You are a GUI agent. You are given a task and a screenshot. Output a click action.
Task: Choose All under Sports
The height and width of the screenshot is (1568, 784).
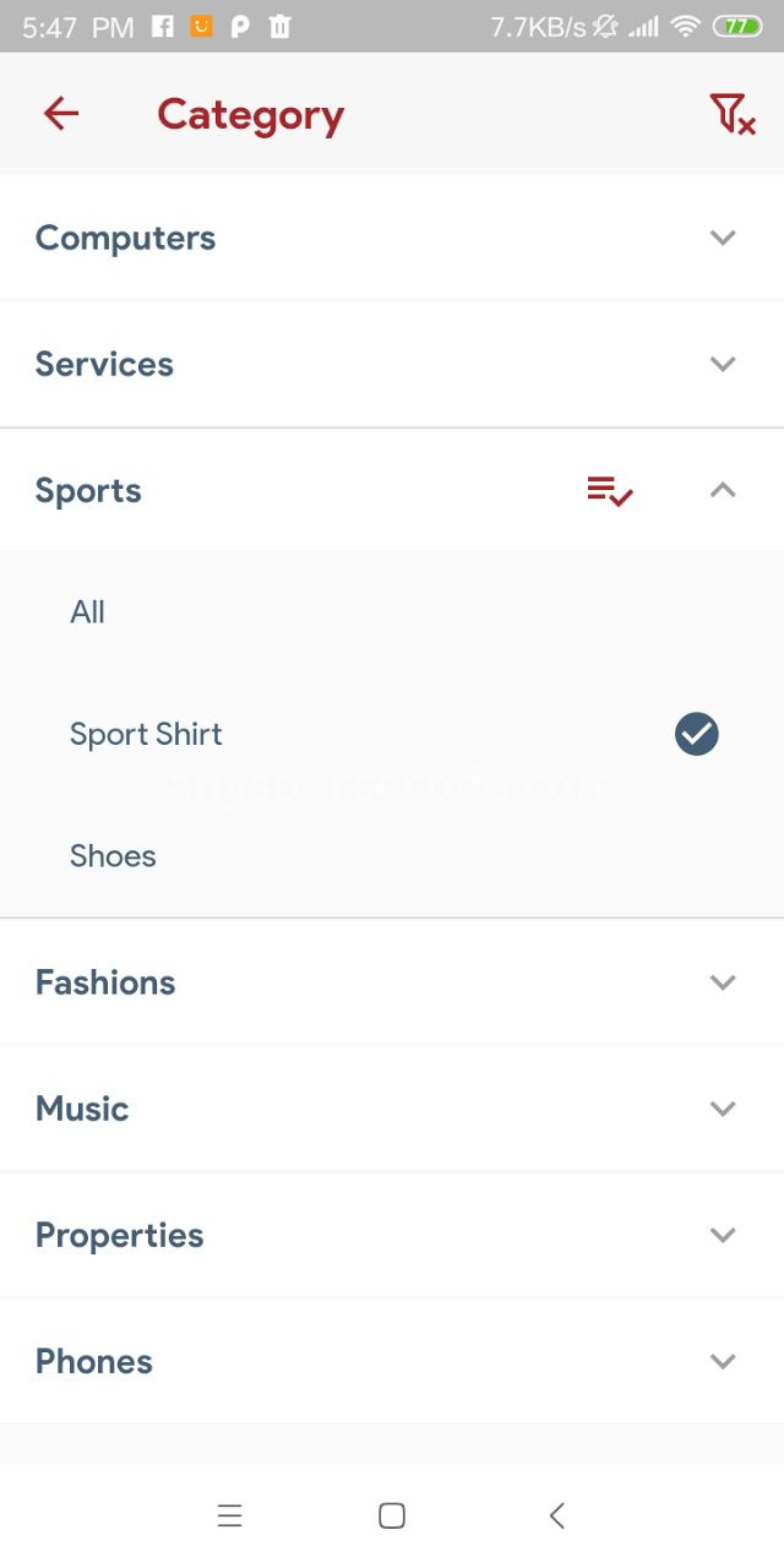point(392,612)
